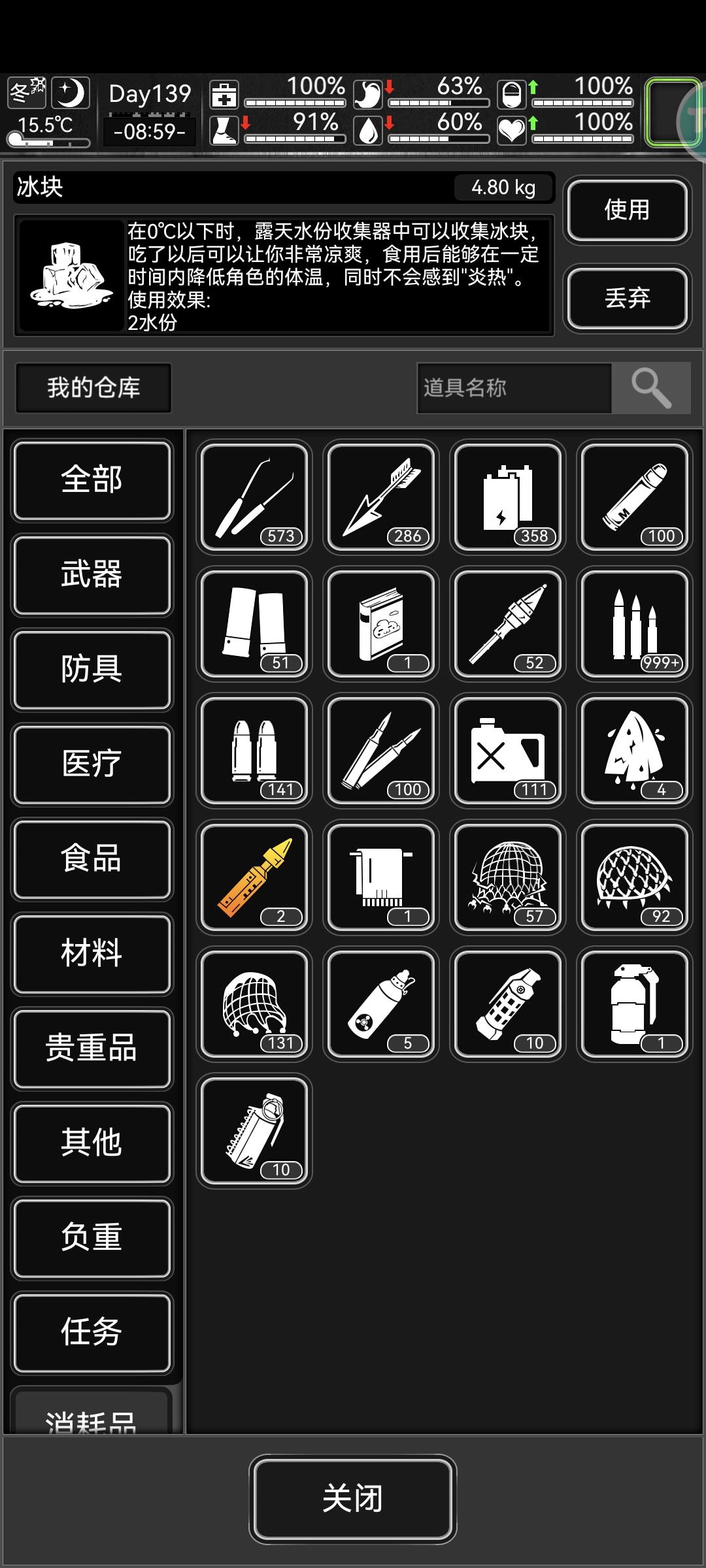Switch to the 武器 weapons category
Viewport: 706px width, 1568px height.
(92, 575)
